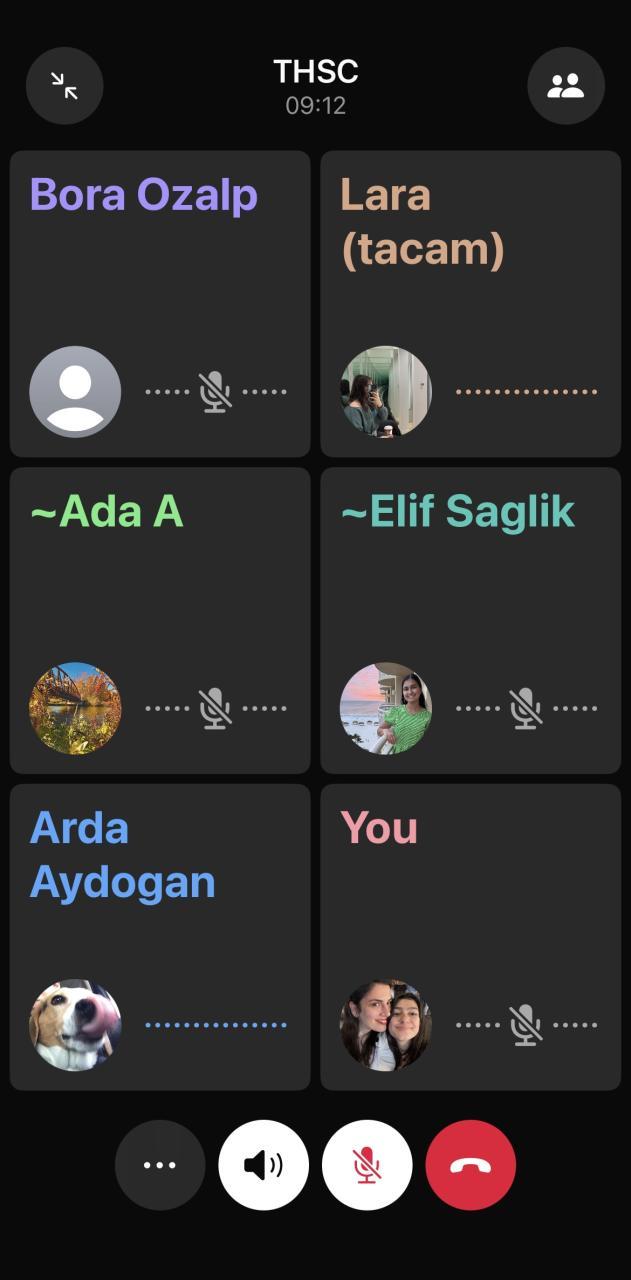Open ~Elif Saglik's participant tile
Screen dimensions: 631x1280
[470, 620]
